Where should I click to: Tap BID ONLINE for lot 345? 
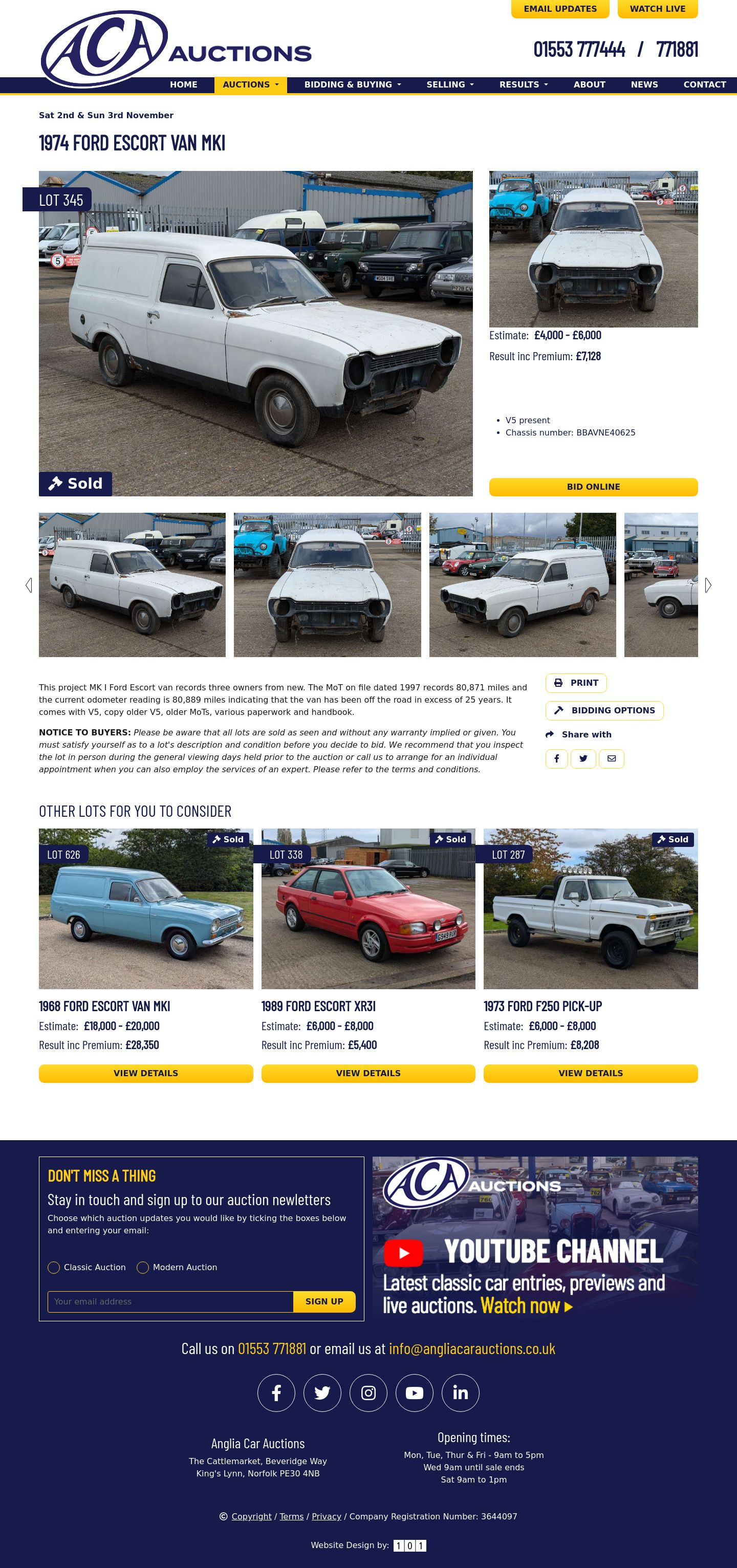(x=593, y=487)
